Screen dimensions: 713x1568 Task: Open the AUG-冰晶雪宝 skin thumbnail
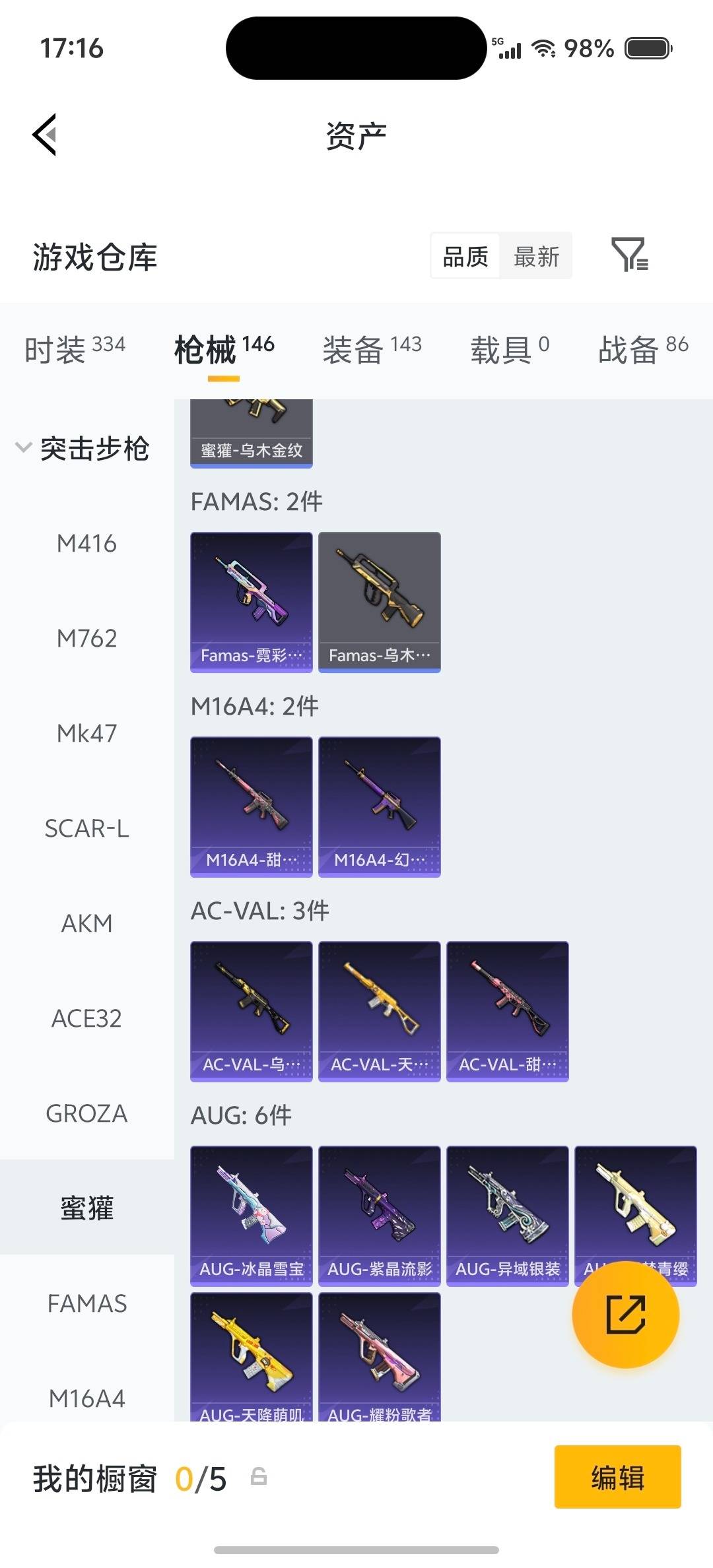click(251, 1216)
